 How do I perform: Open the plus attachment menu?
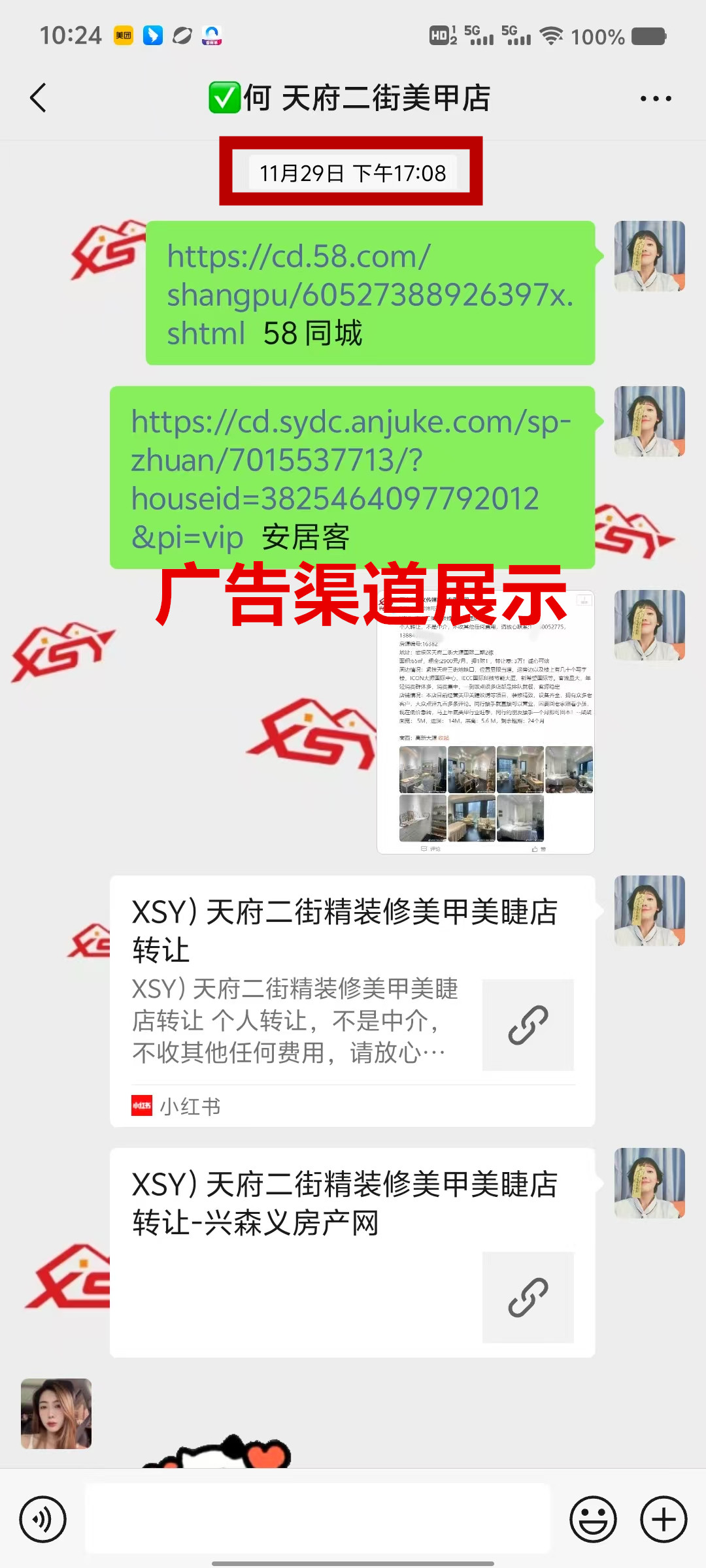pos(663,1519)
